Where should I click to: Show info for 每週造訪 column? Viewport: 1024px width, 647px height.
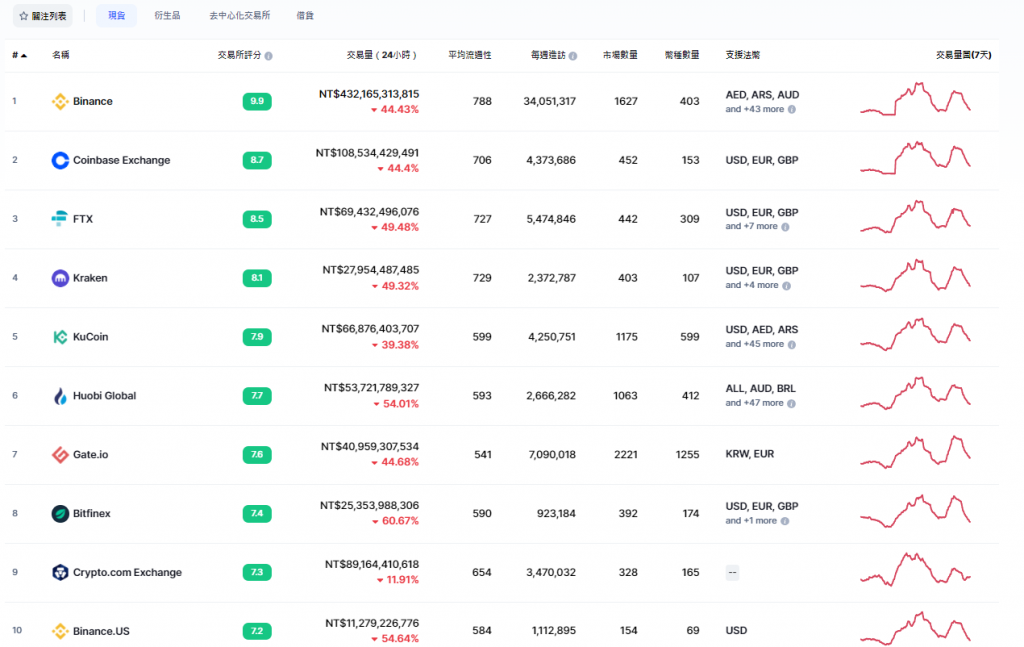[573, 56]
